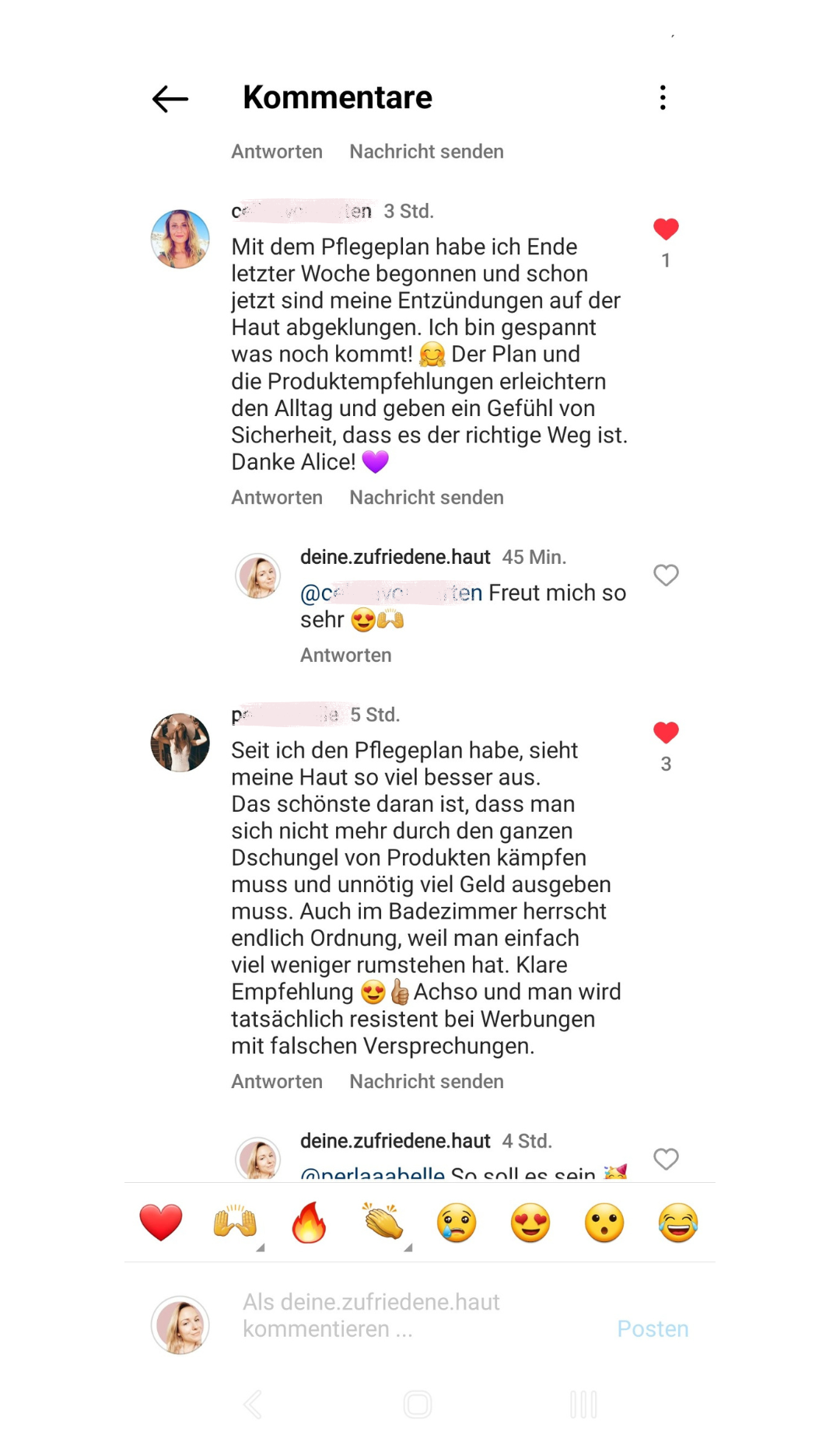
Task: Like the 45 Min. reply
Action: (666, 576)
